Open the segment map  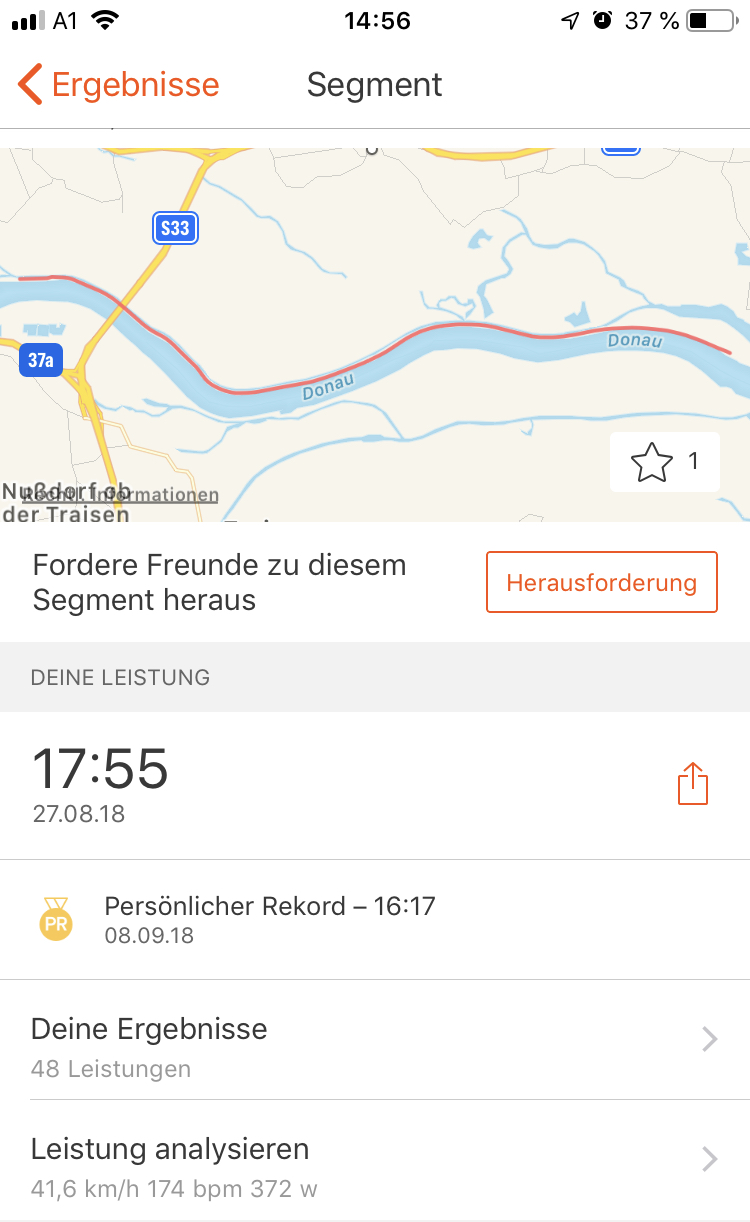click(x=375, y=335)
